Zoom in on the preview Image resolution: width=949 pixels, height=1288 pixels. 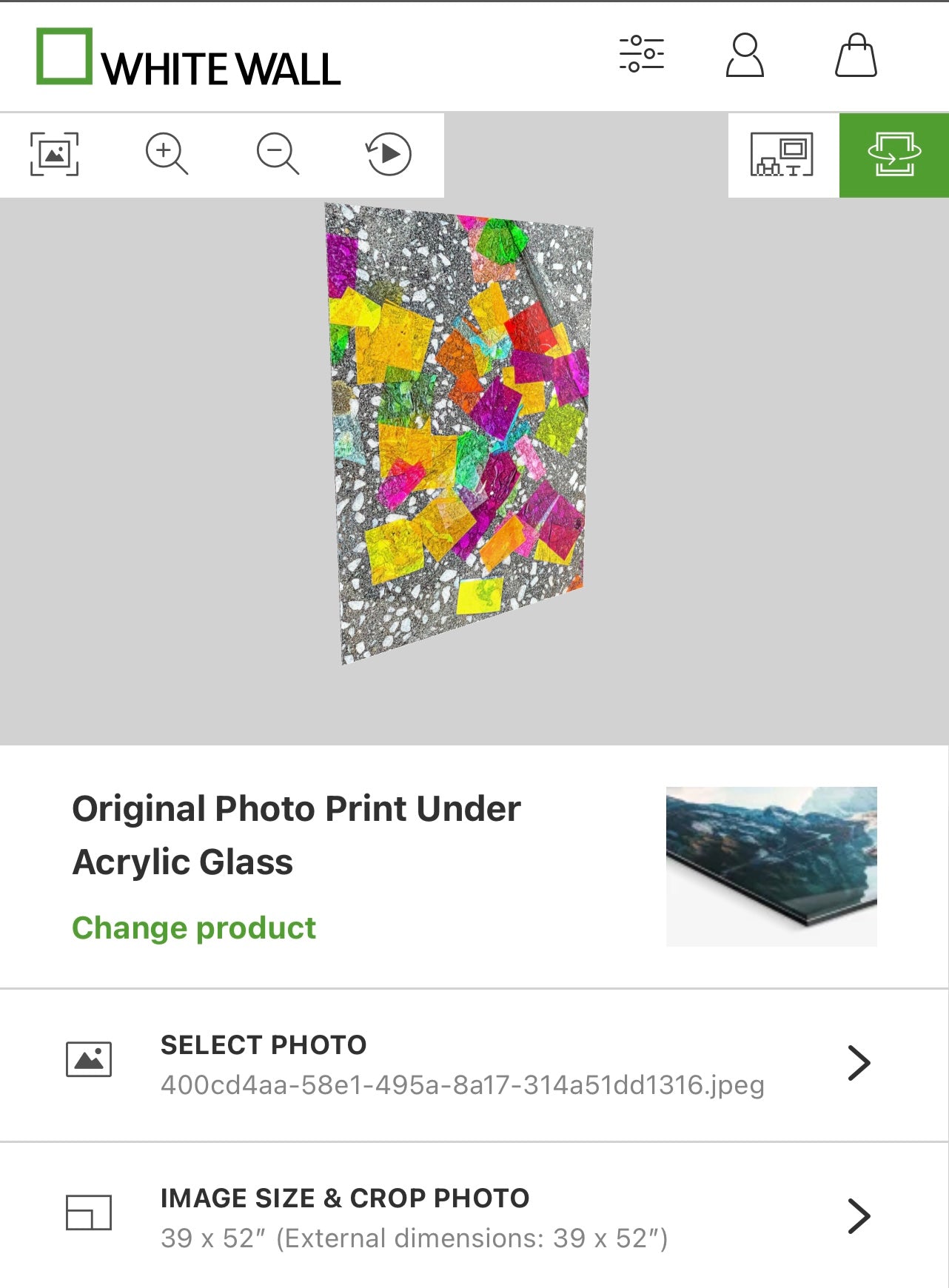[166, 154]
